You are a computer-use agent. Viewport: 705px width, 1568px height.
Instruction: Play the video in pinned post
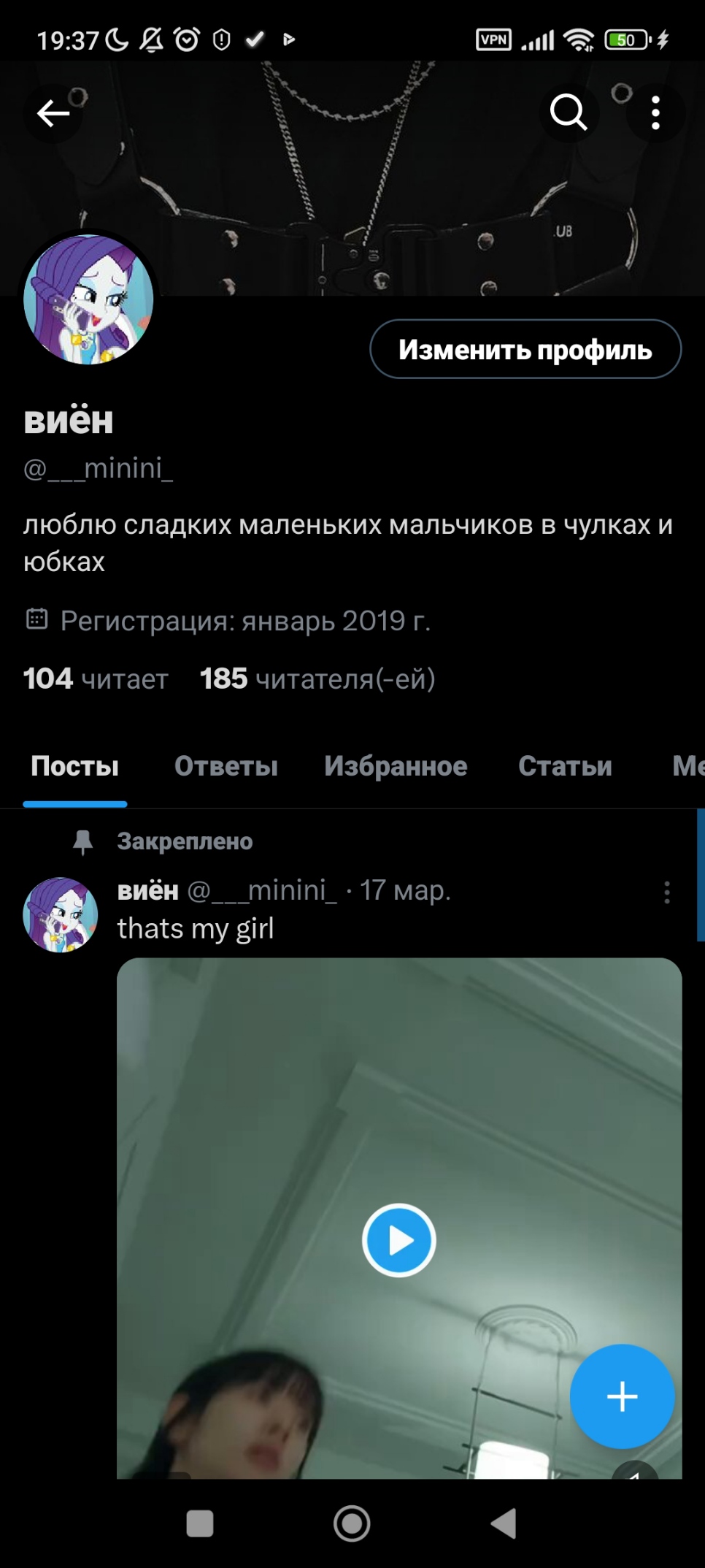pos(399,1240)
